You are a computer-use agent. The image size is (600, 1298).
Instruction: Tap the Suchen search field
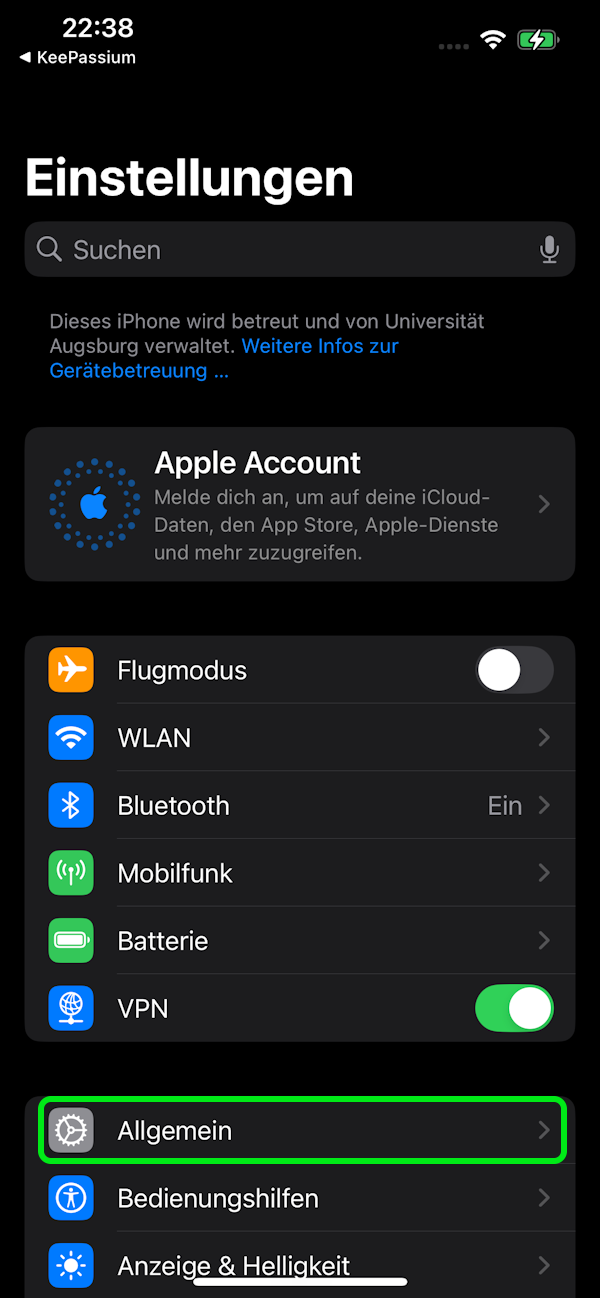[x=280, y=250]
